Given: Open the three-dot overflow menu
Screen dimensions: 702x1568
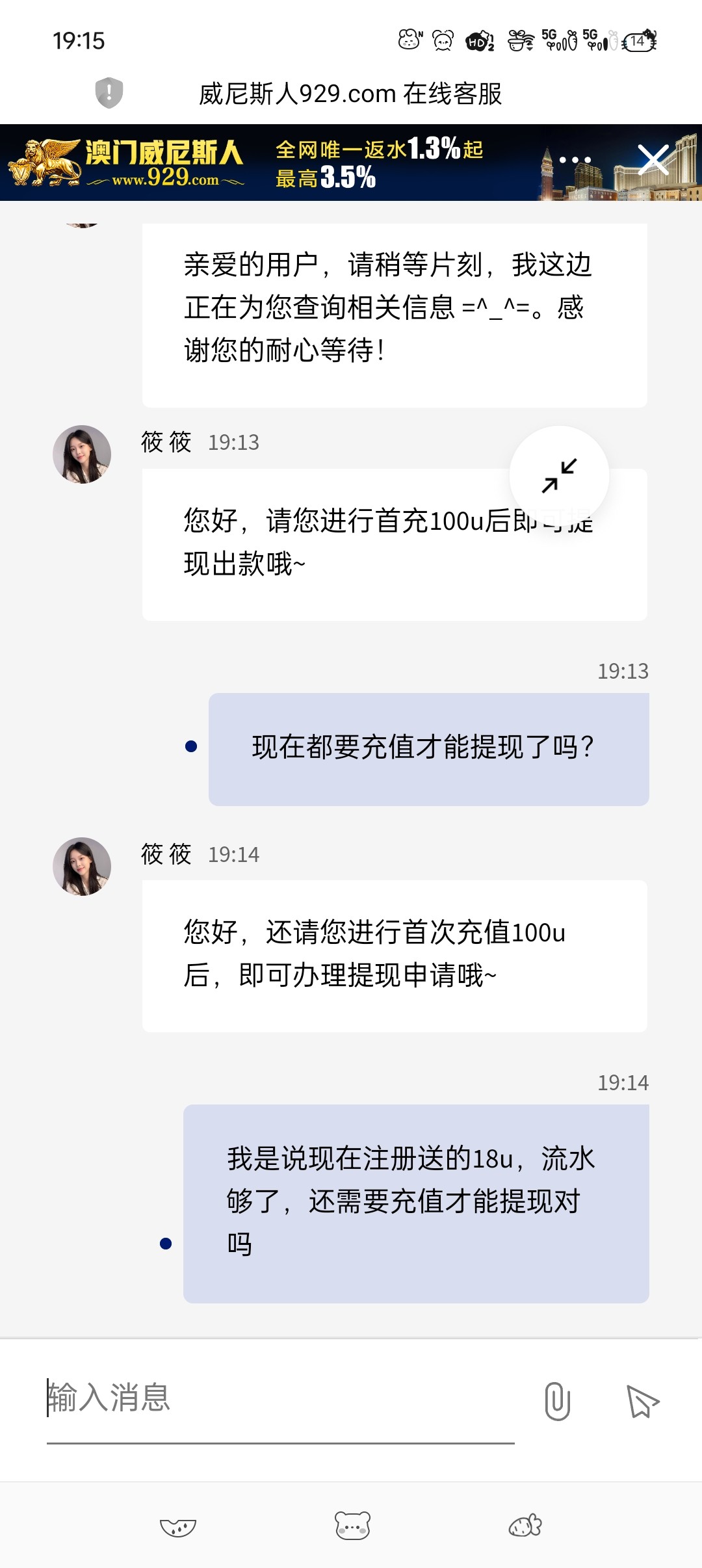Looking at the screenshot, I should [x=575, y=160].
